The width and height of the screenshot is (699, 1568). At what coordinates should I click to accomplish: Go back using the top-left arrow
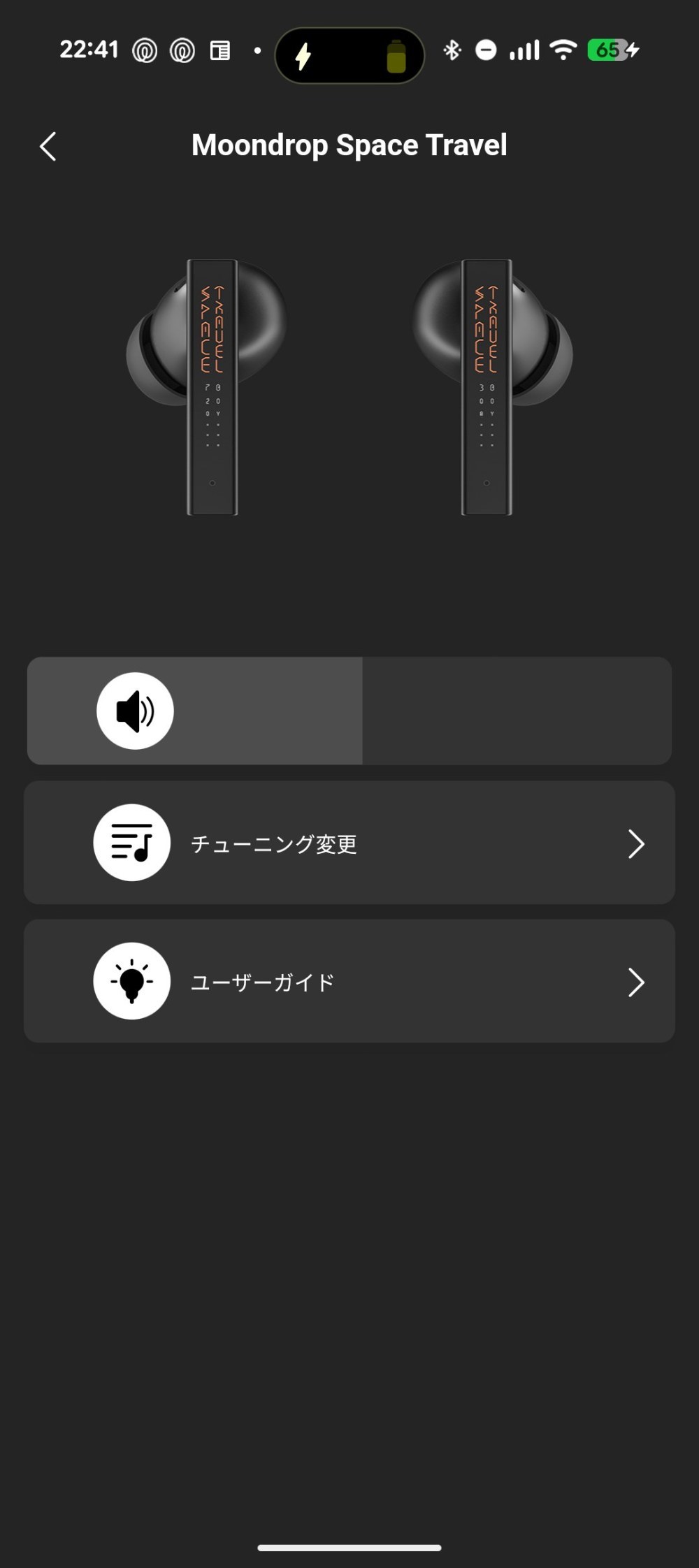click(x=48, y=146)
